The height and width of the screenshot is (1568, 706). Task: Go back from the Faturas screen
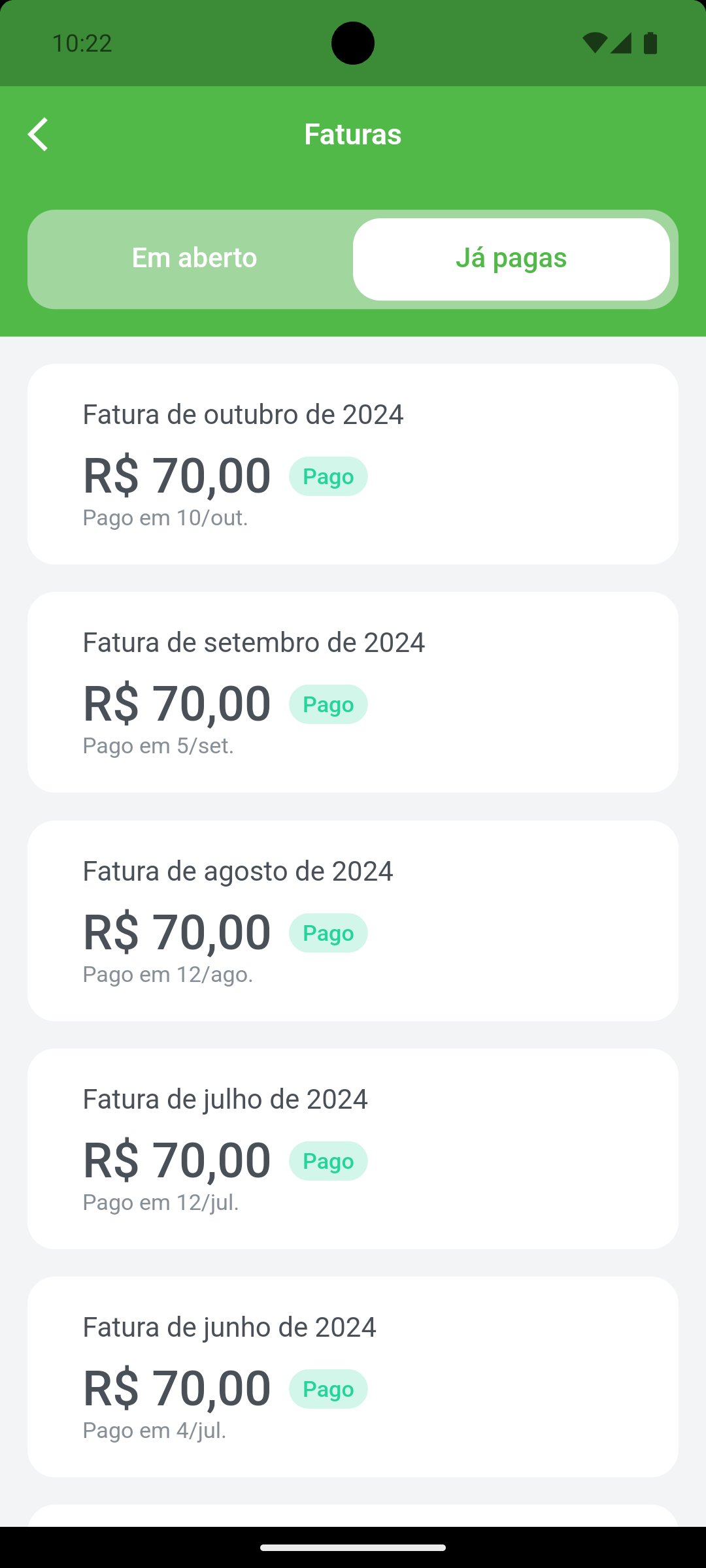39,135
